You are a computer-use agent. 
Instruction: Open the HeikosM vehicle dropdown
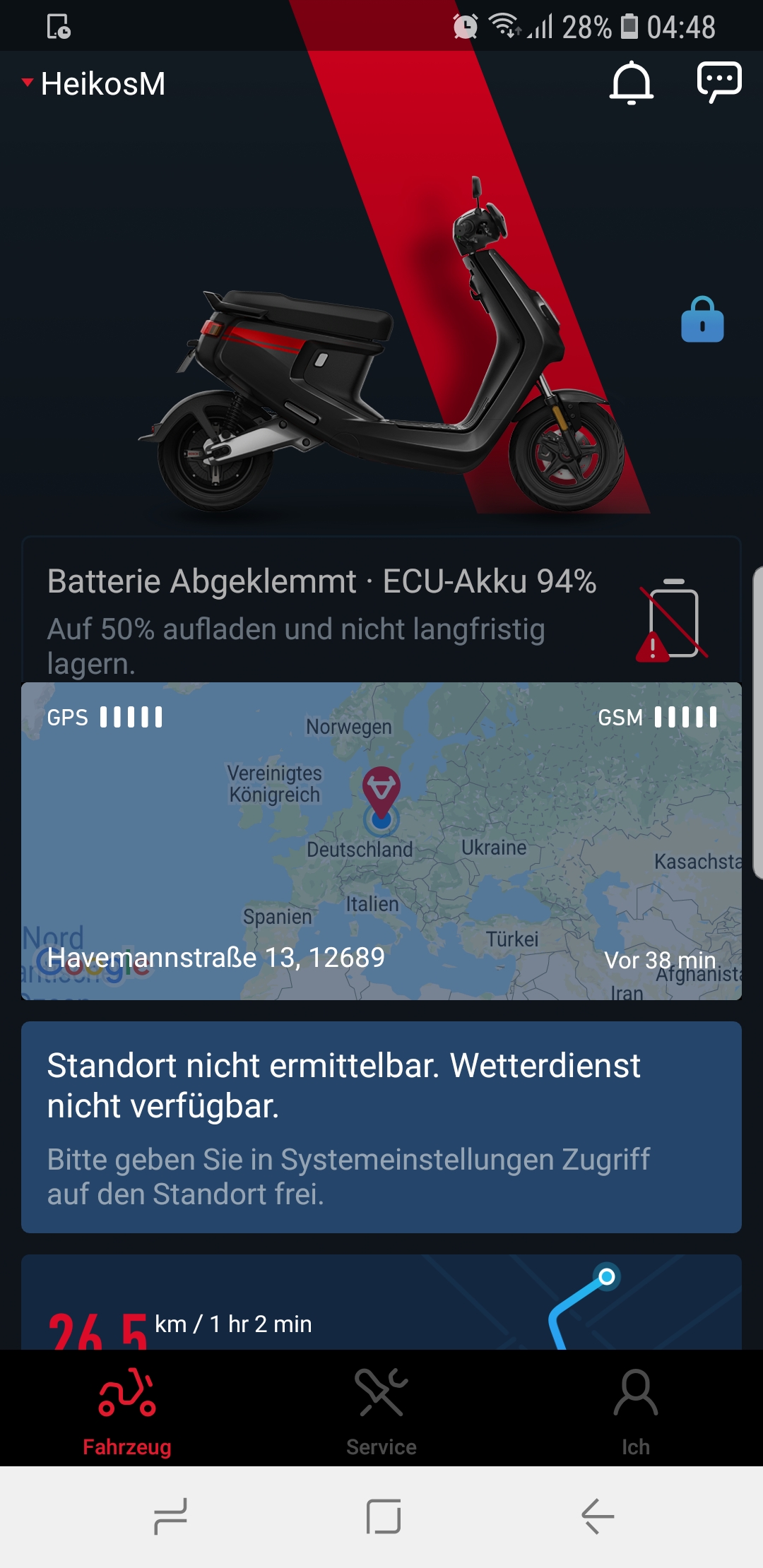94,84
